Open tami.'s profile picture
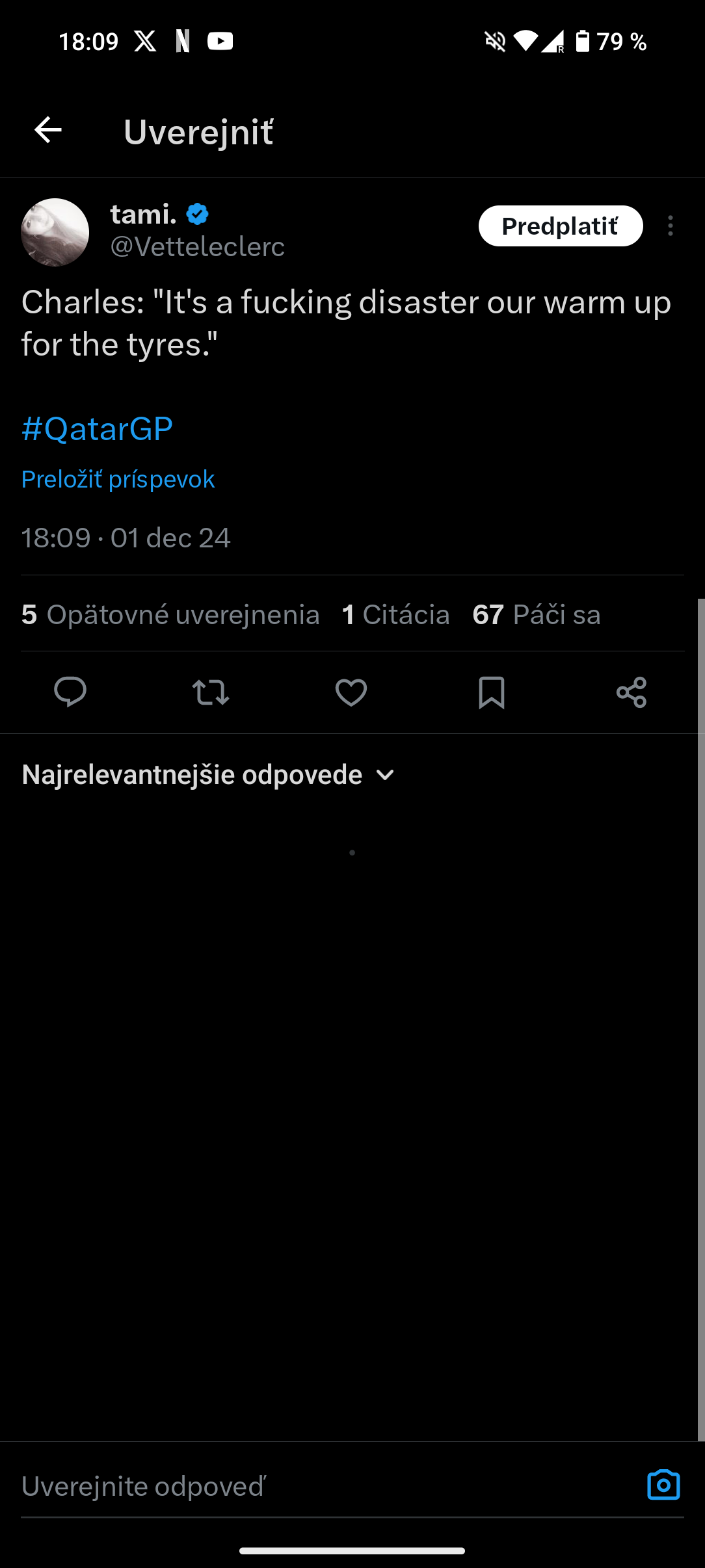 coord(55,232)
